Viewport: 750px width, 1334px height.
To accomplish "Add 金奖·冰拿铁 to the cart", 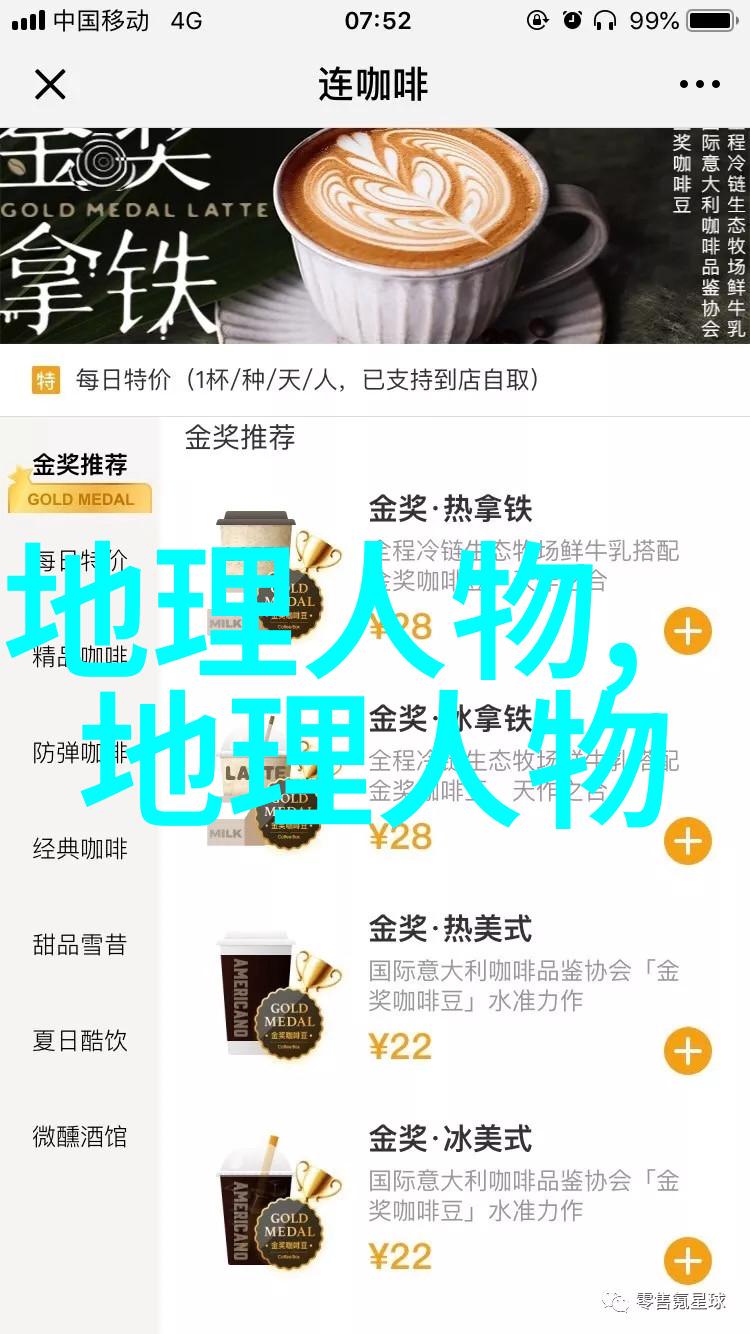I will (687, 842).
